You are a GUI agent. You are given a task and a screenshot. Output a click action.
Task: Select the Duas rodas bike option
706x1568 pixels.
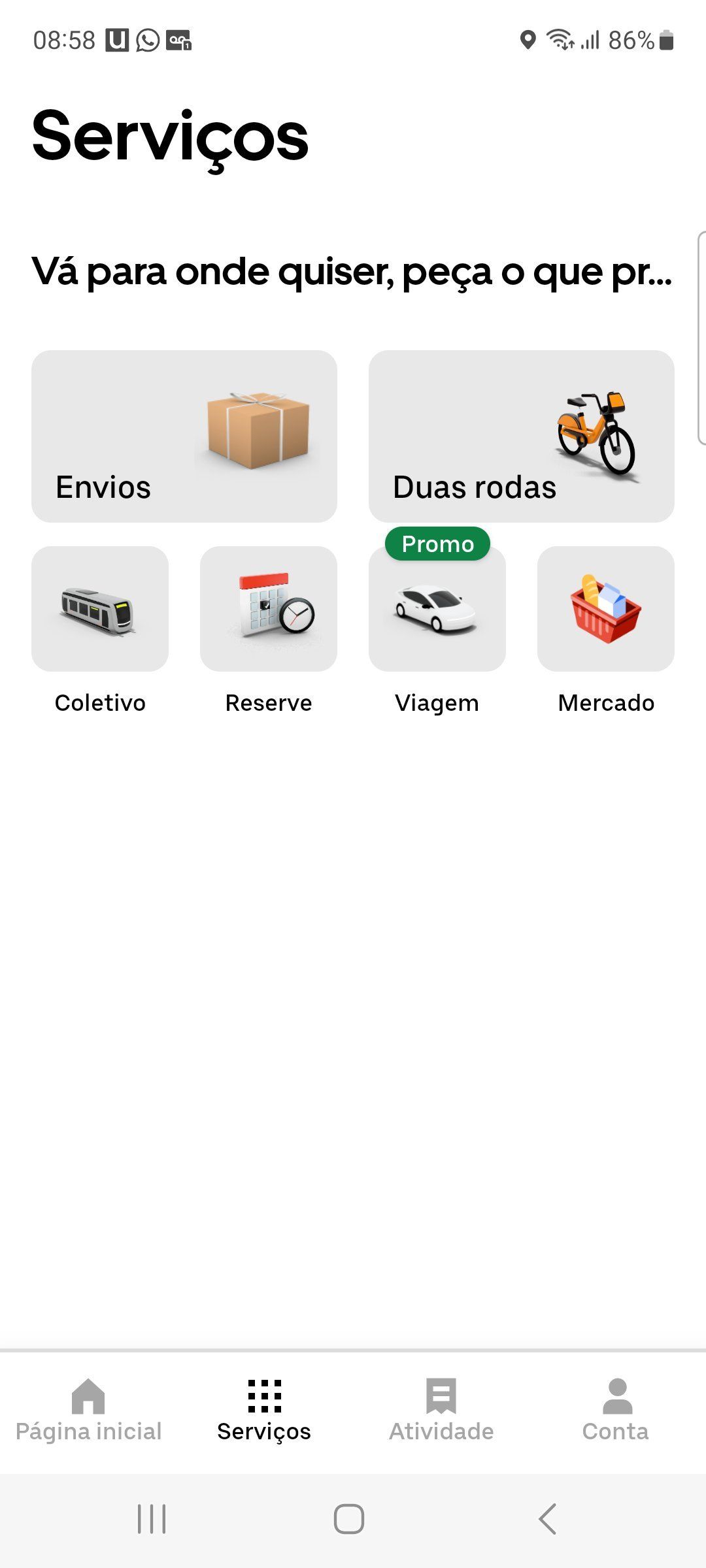(x=521, y=436)
